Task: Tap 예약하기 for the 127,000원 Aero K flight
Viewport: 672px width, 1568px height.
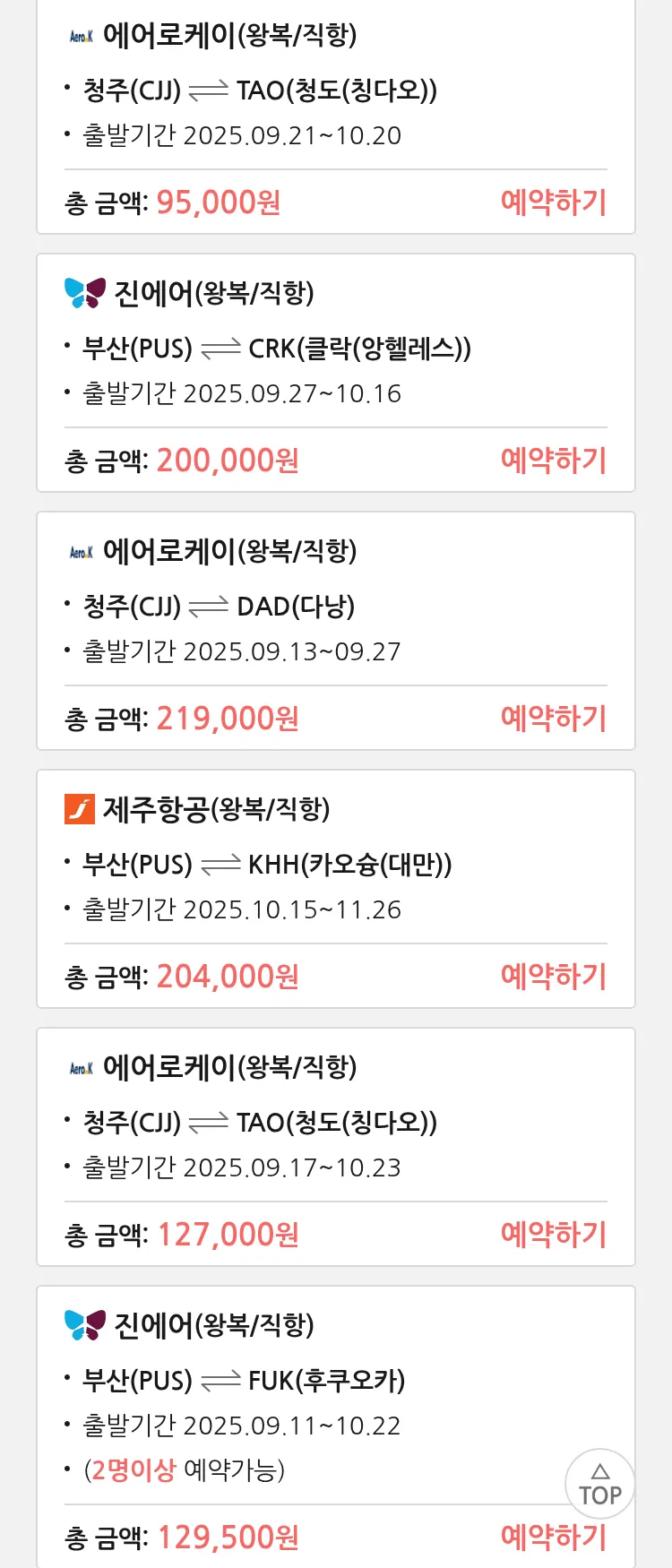Action: (553, 1235)
